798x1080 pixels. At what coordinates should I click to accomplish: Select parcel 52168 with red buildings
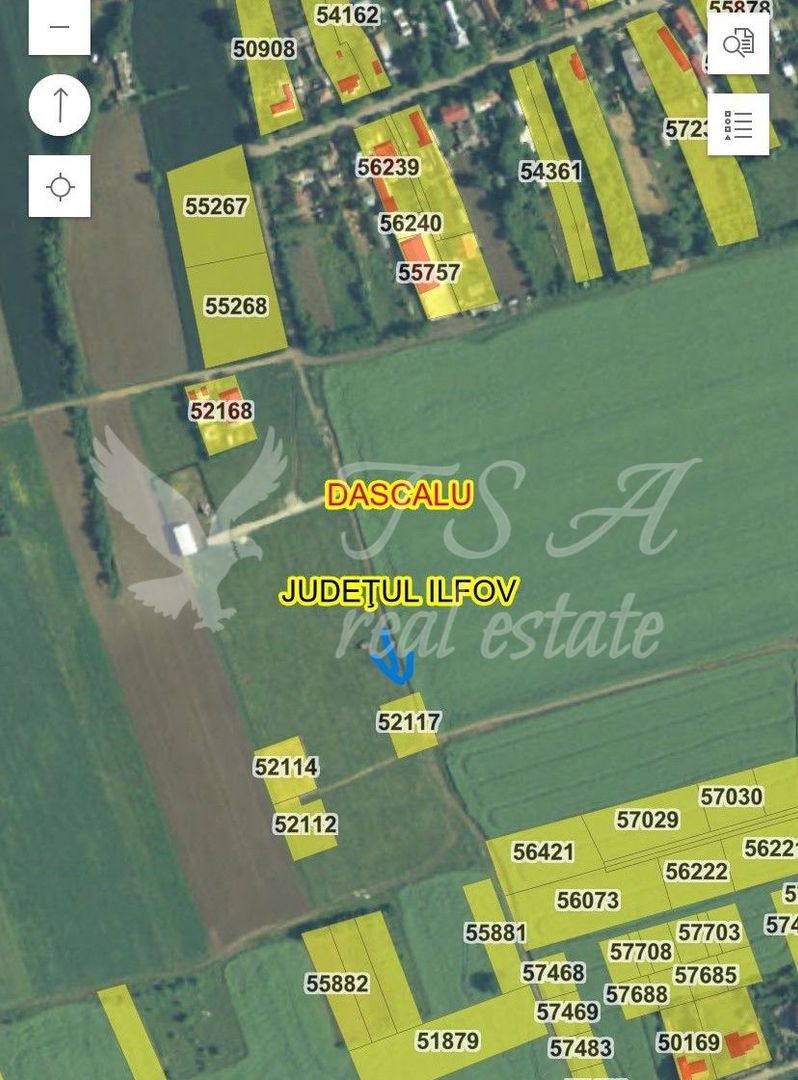[x=220, y=410]
